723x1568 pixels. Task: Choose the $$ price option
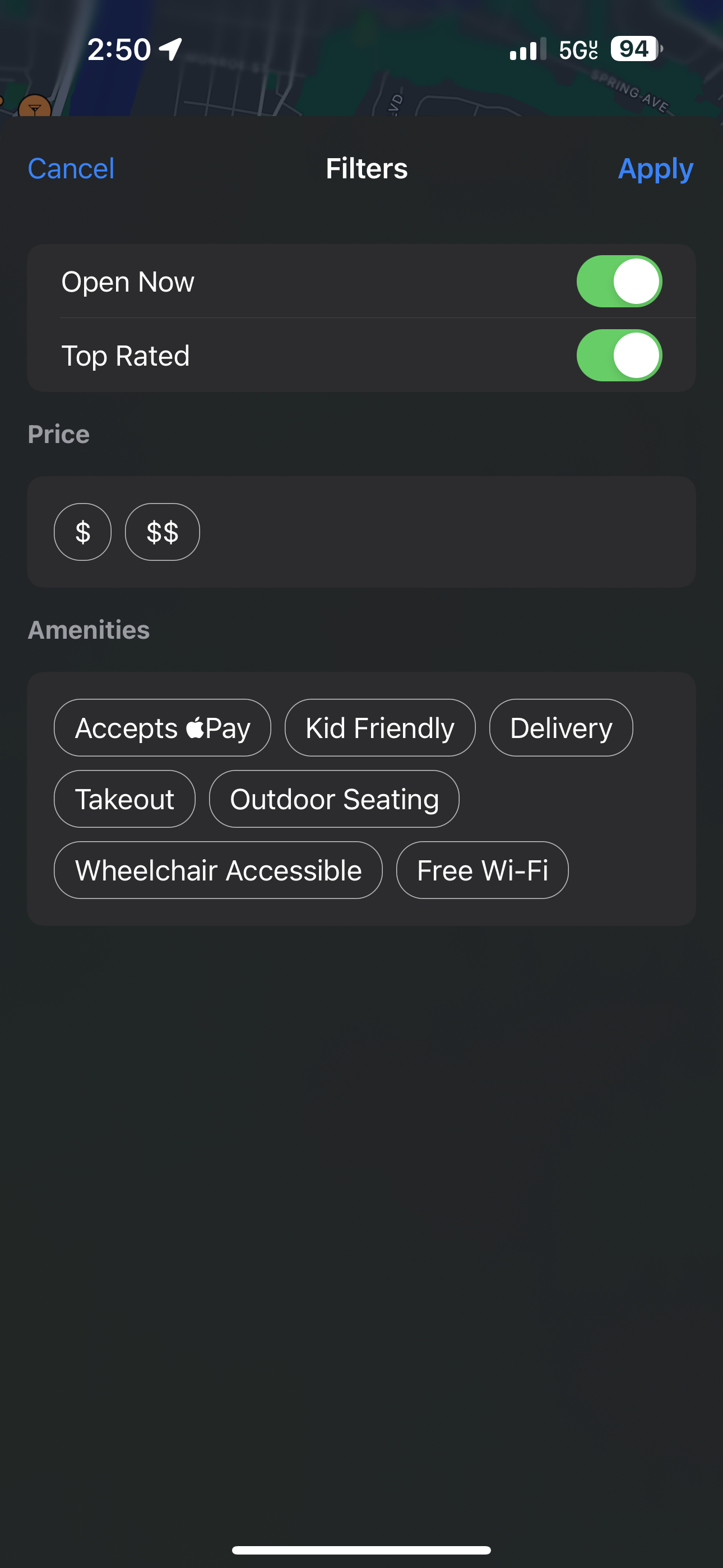[x=163, y=532]
